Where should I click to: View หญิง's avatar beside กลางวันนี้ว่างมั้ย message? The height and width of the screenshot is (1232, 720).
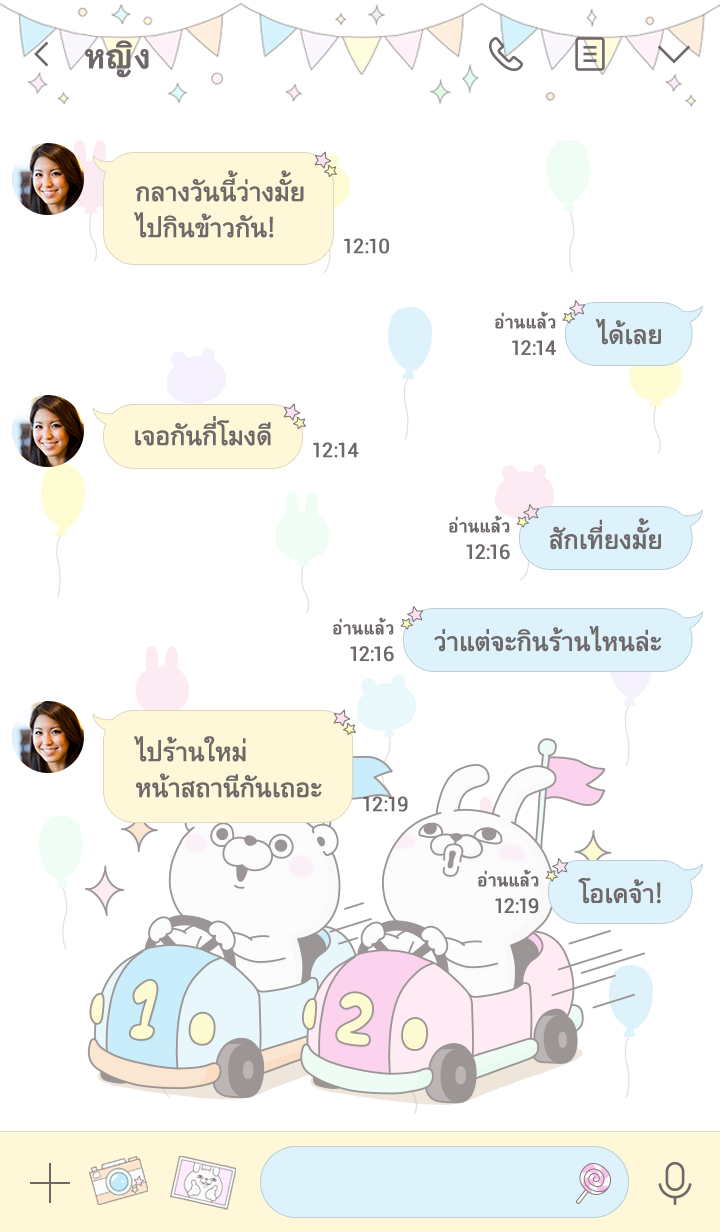point(50,179)
